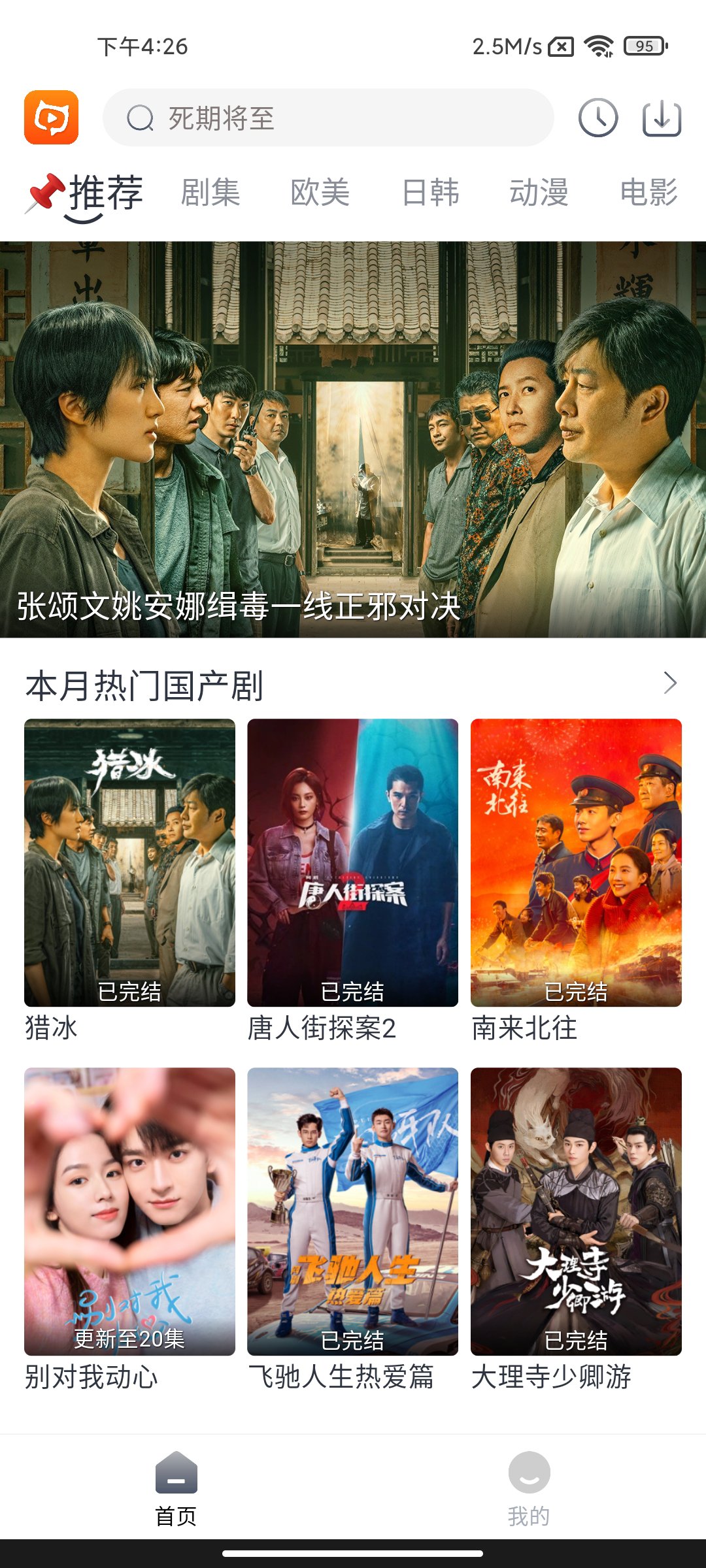Open the downloads icon

662,118
